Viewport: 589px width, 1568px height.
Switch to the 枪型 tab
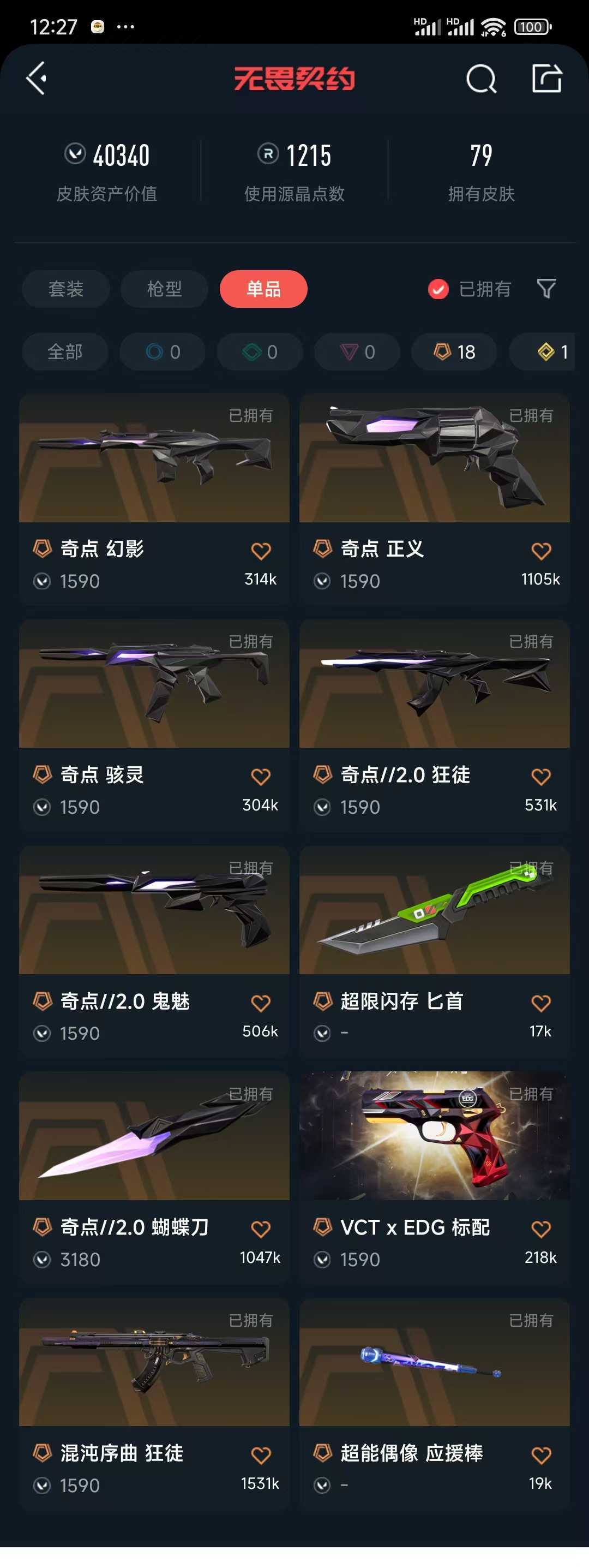pos(164,289)
